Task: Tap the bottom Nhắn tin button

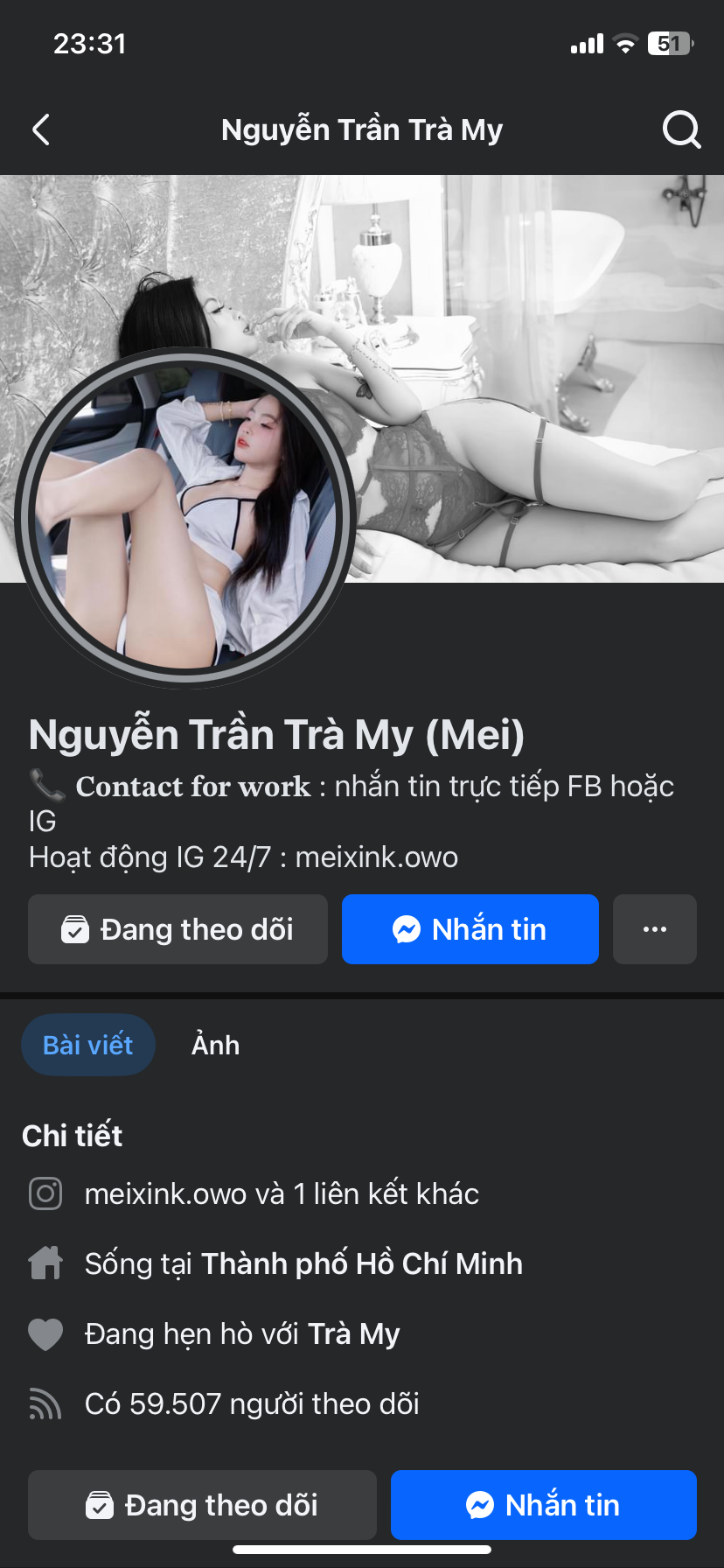Action: click(543, 1505)
